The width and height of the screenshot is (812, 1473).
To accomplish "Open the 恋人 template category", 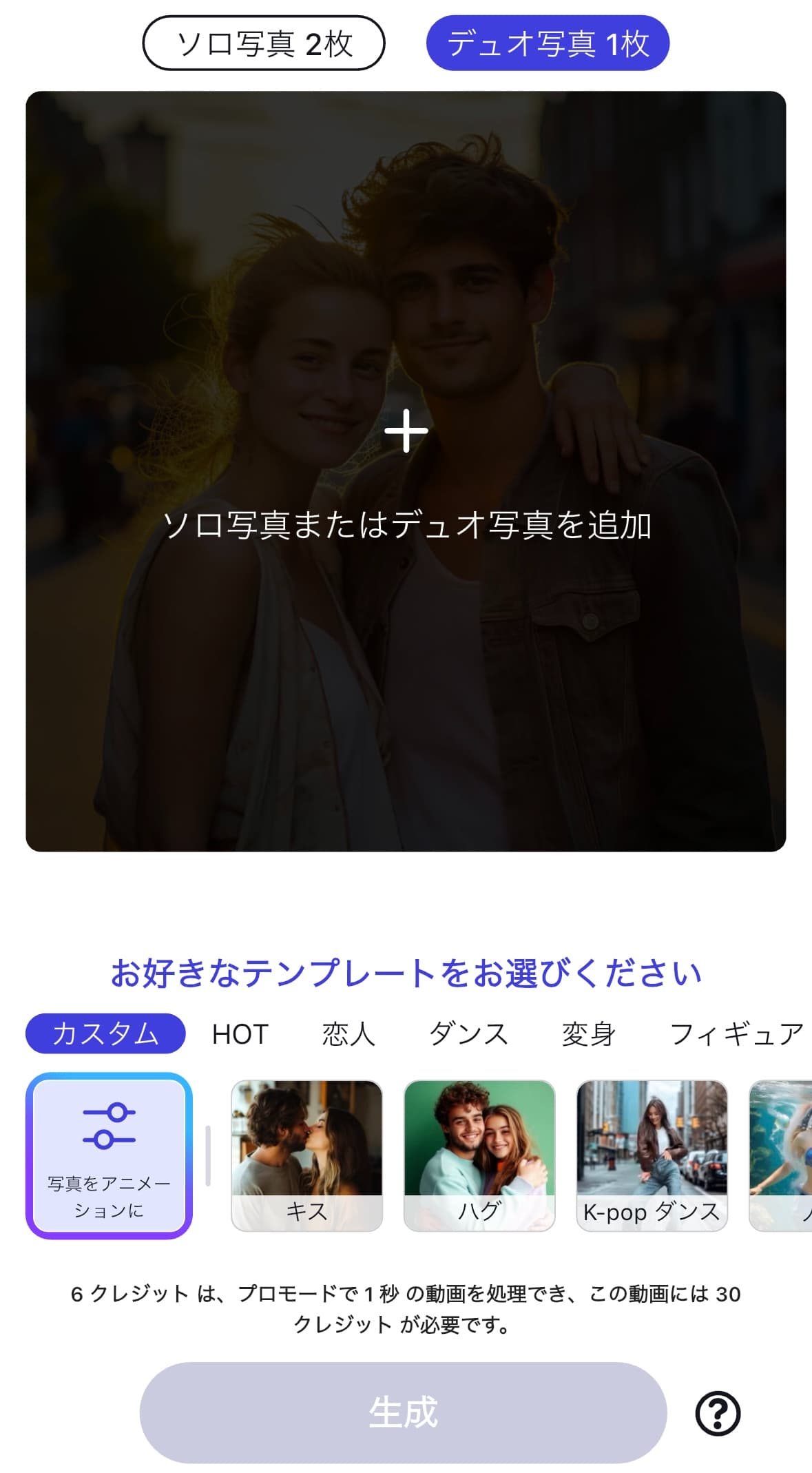I will click(348, 1034).
